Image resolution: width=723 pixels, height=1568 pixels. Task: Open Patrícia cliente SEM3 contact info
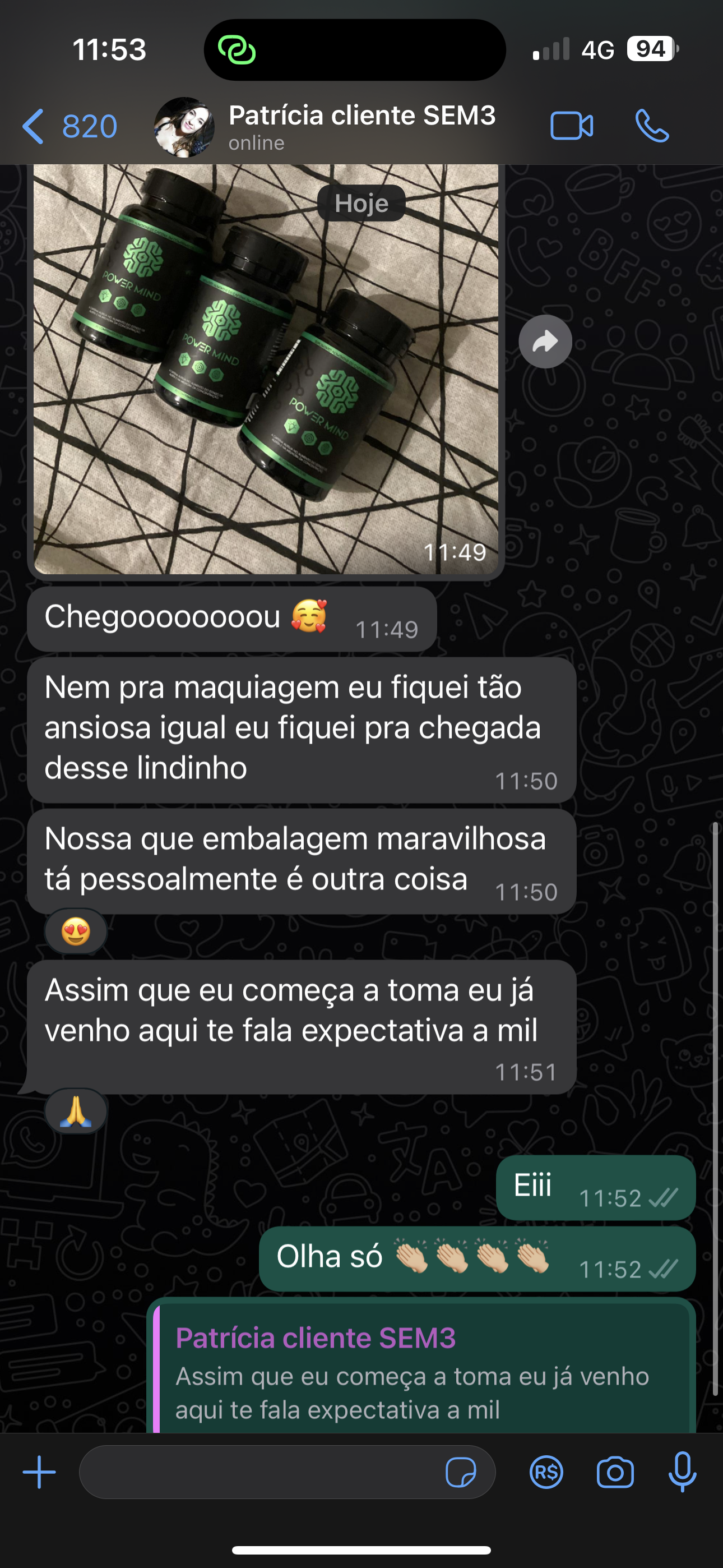(361, 127)
